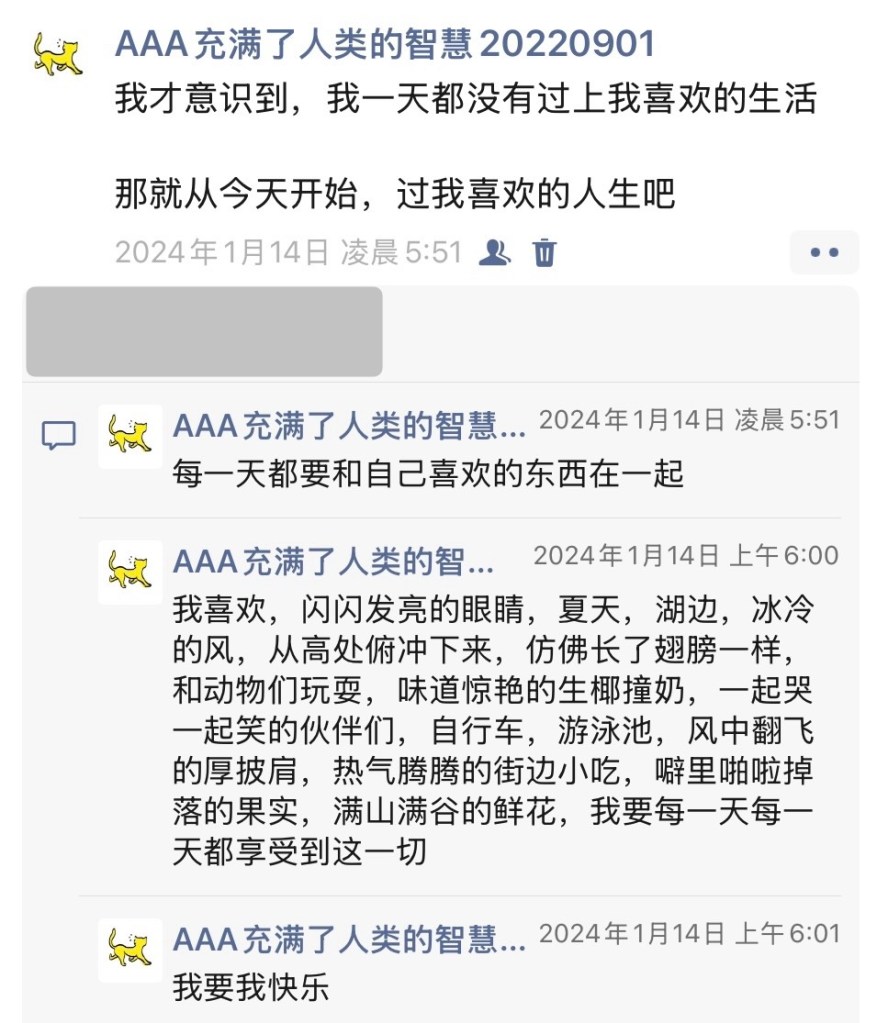This screenshot has width=877, height=1023.
Task: Show who can view this post
Action: [494, 252]
